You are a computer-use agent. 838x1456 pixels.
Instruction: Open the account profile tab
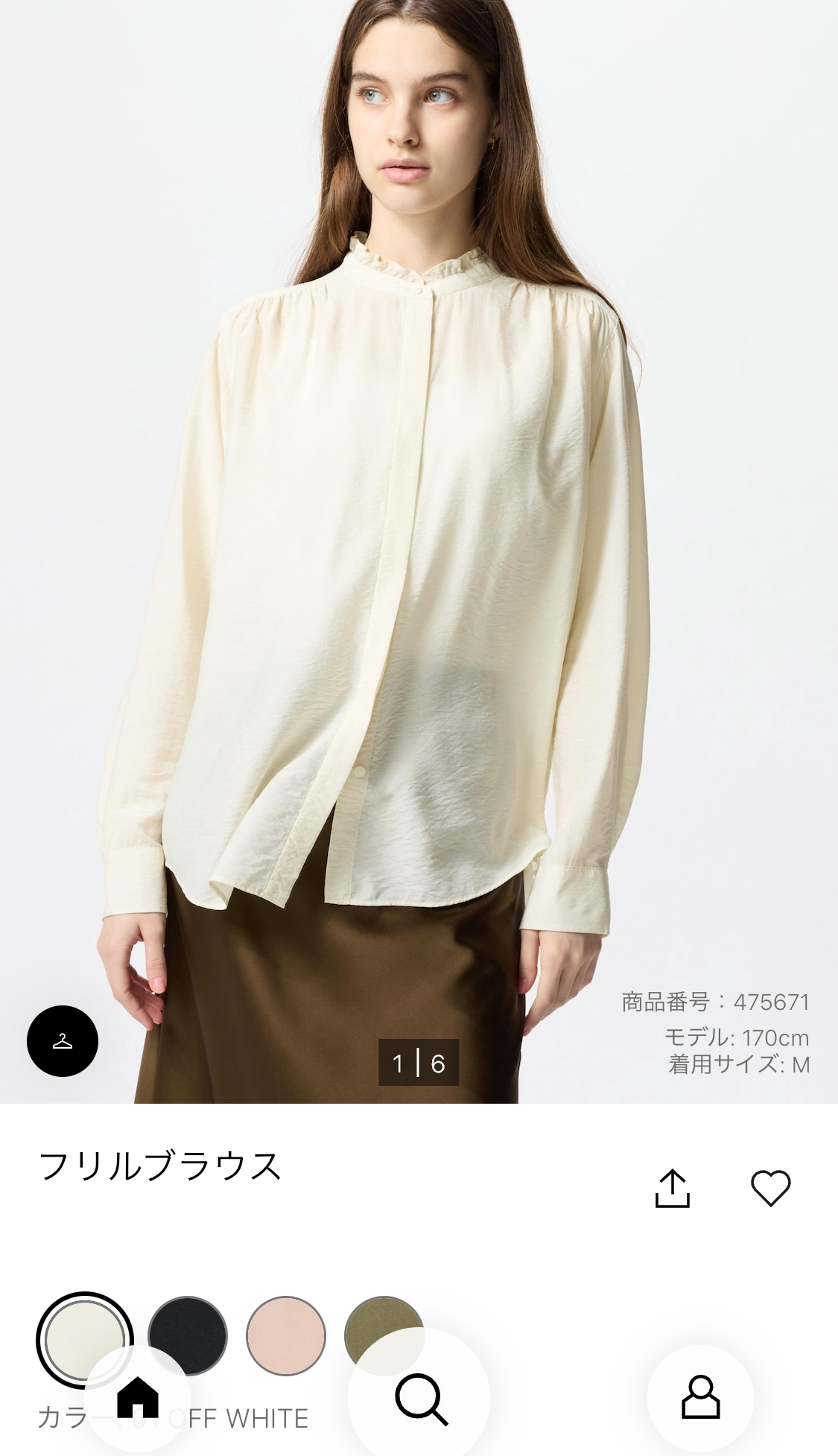(700, 1398)
